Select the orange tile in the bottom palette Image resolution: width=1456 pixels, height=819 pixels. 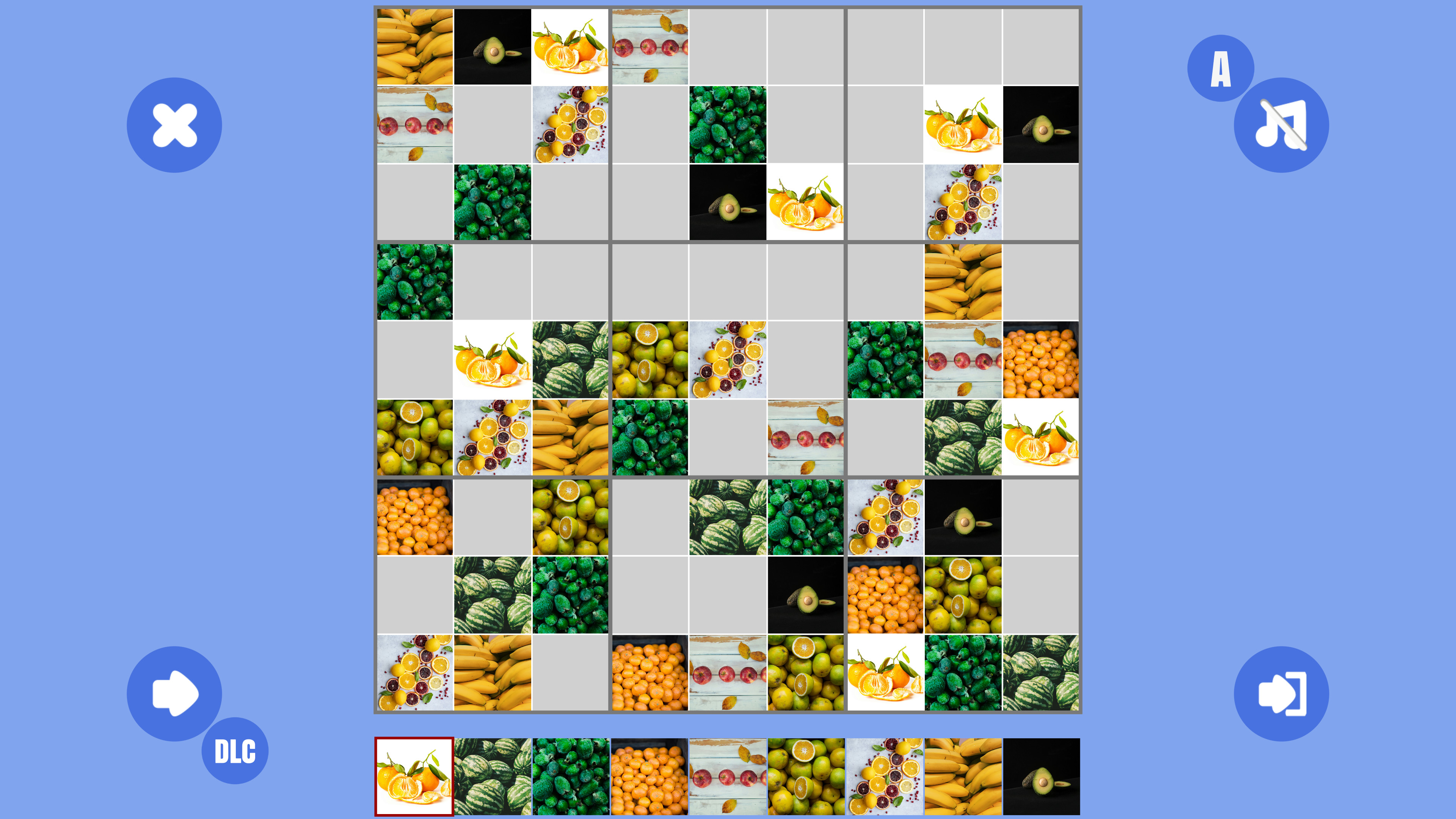click(414, 776)
